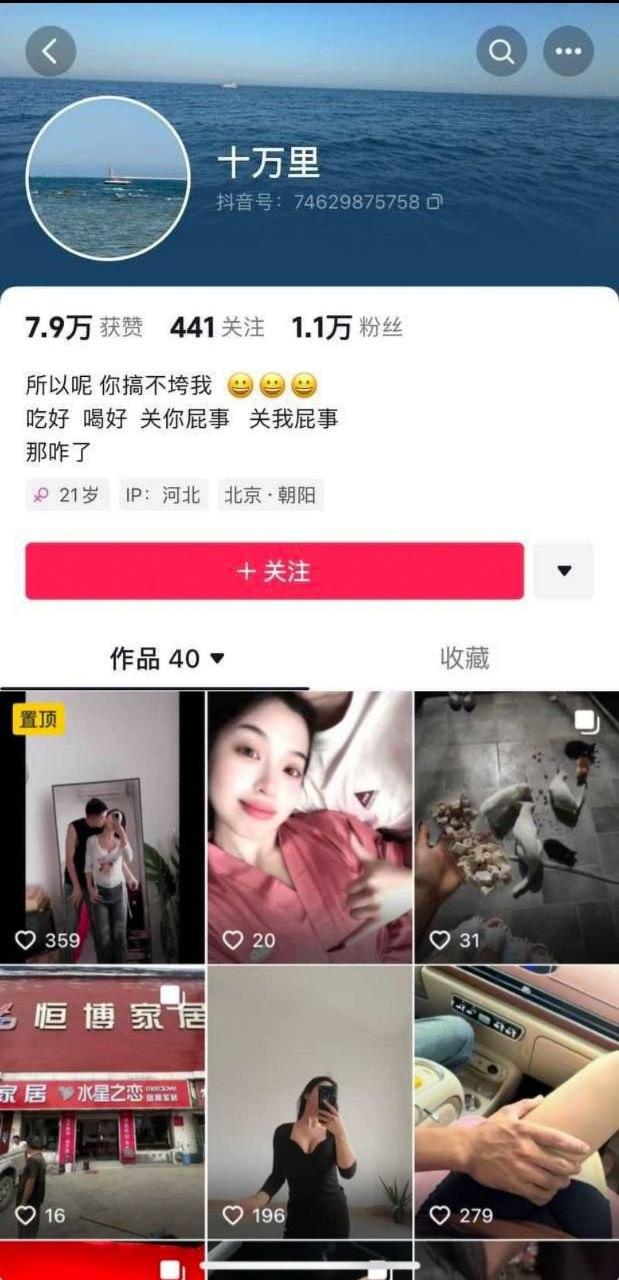This screenshot has height=1280, width=619.
Task: Expand the dropdown arrow beside follow button
Action: pos(563,571)
